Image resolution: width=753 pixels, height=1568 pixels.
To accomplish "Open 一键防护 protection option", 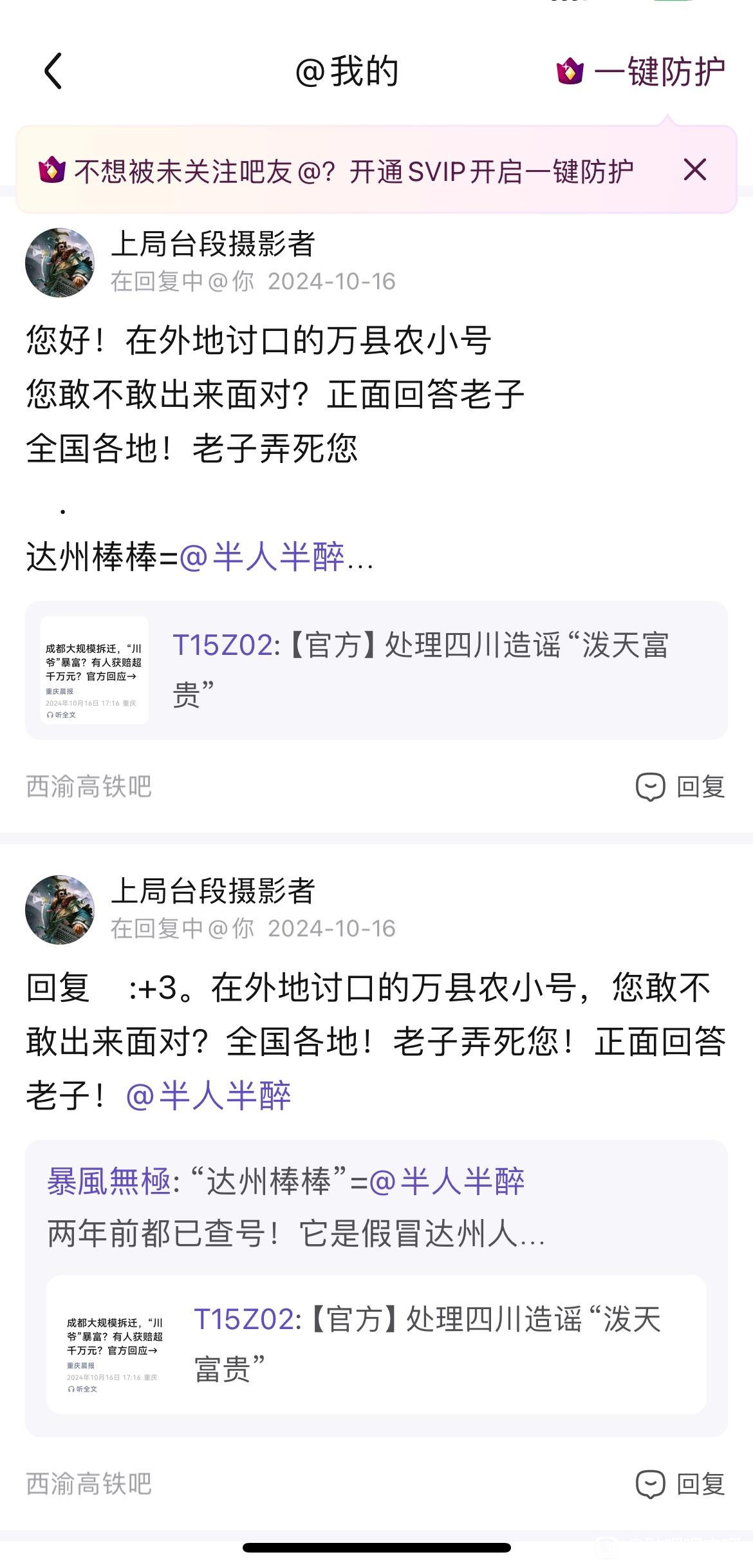I will (642, 71).
